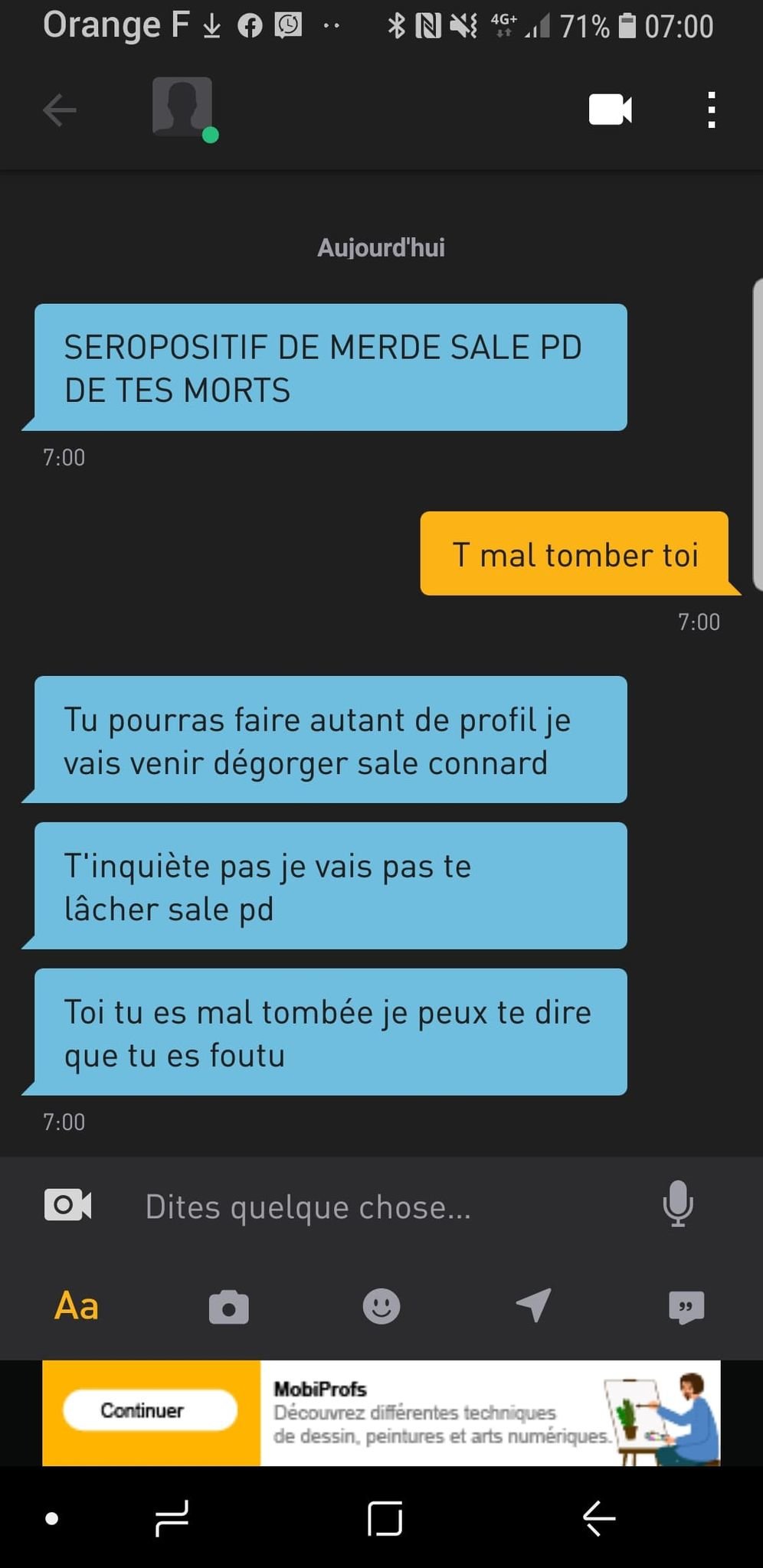Screen dimensions: 763x1568
Task: Tap the video camera icon beside input
Action: 67,1205
